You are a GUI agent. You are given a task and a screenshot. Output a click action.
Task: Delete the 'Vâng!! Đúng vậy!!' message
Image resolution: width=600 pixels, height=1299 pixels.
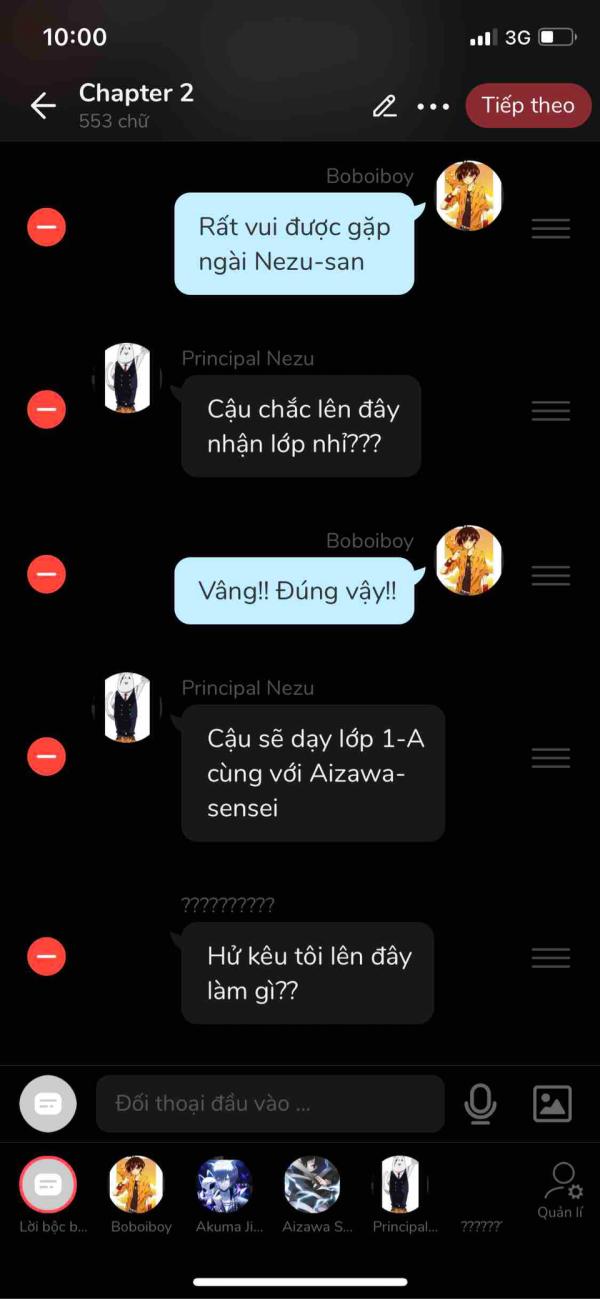[46, 574]
